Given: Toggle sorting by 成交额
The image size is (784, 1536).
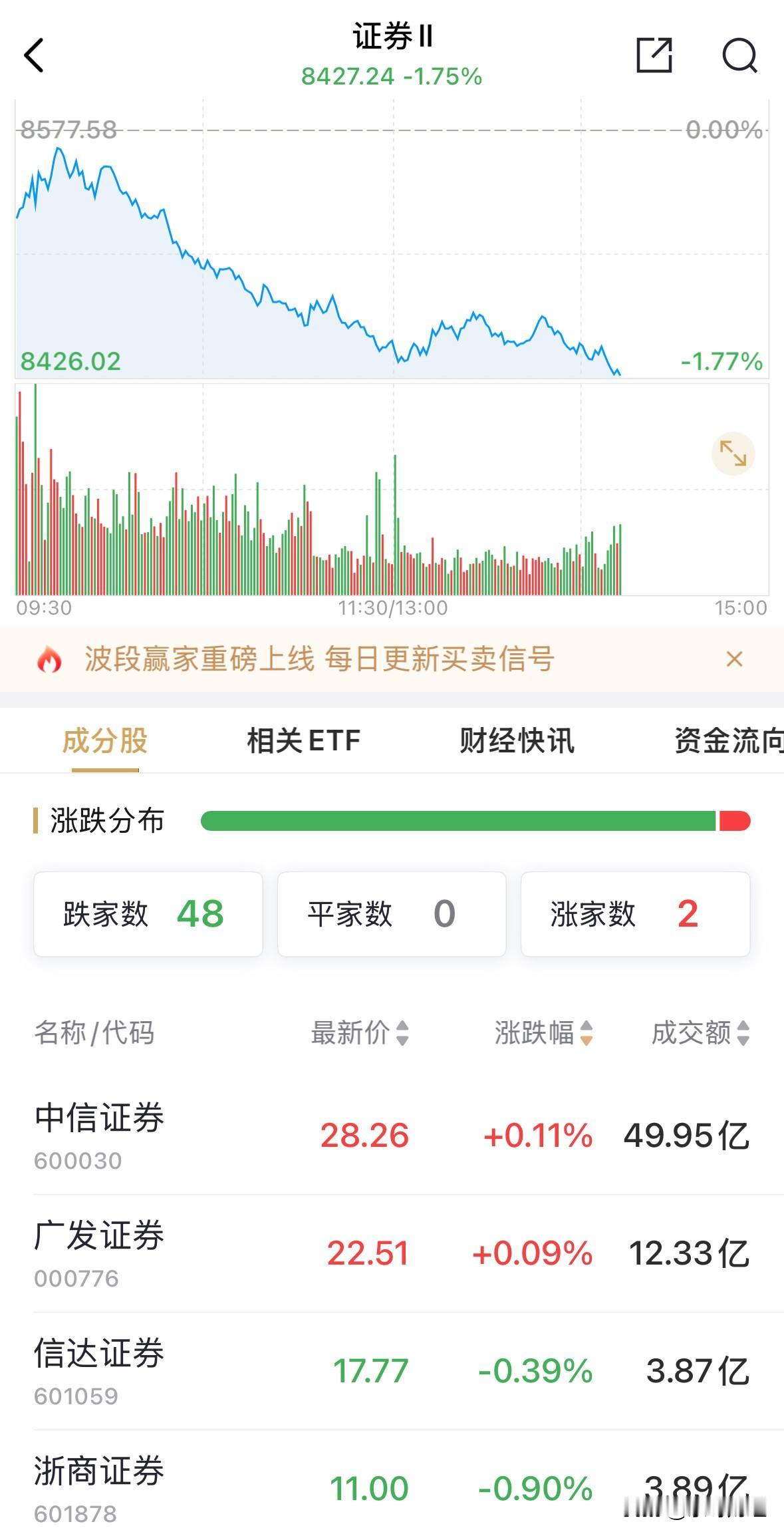Looking at the screenshot, I should (698, 1032).
